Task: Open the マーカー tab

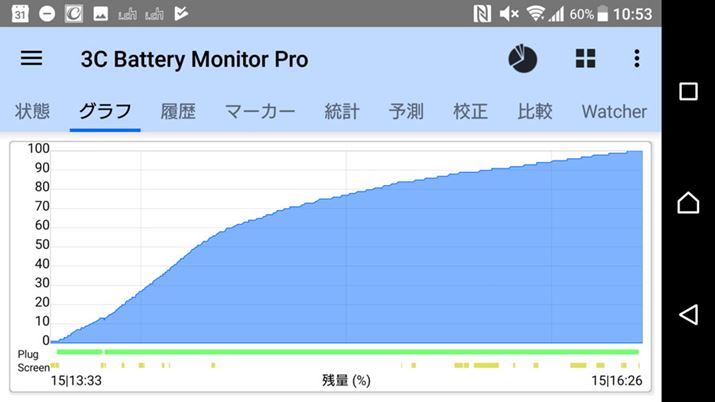Action: tap(260, 111)
